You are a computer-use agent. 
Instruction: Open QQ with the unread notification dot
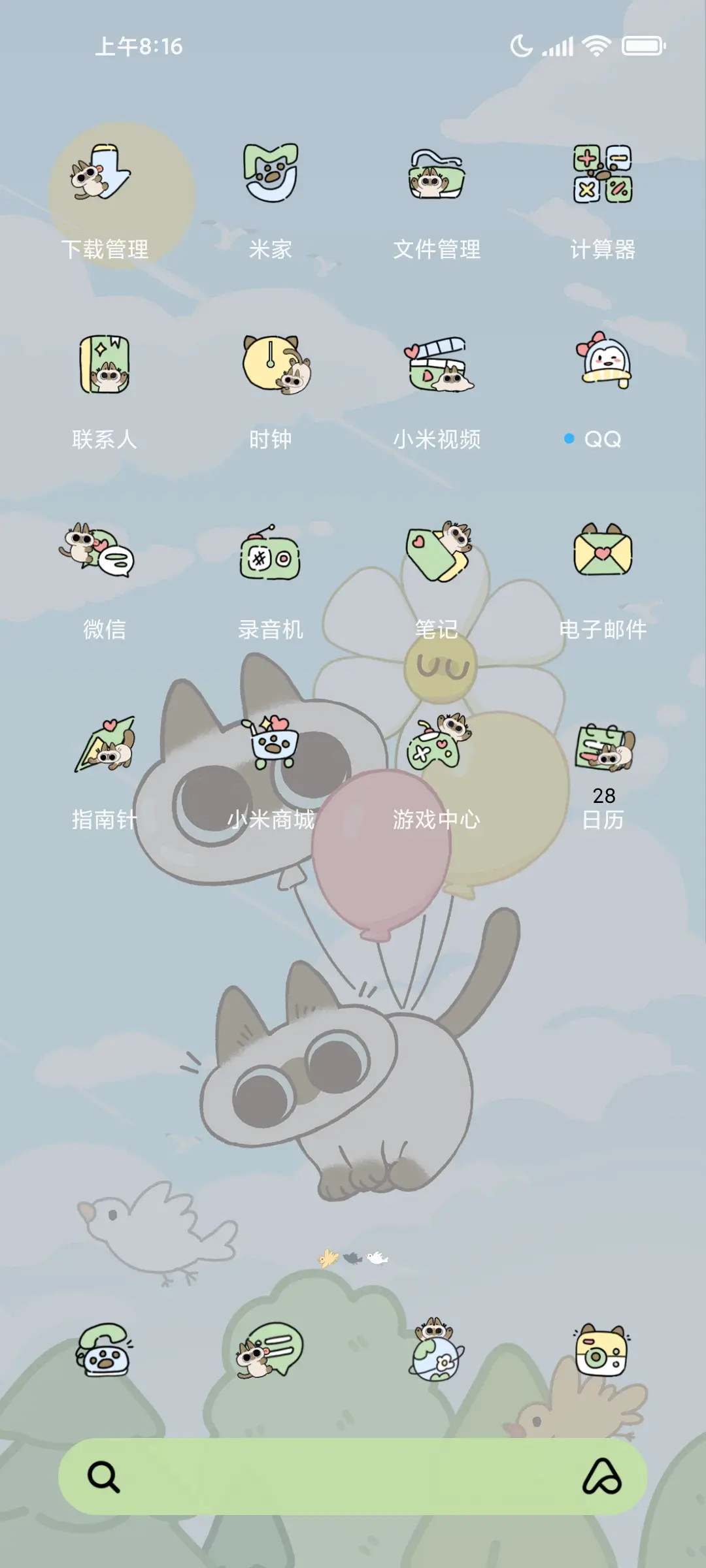tap(601, 366)
